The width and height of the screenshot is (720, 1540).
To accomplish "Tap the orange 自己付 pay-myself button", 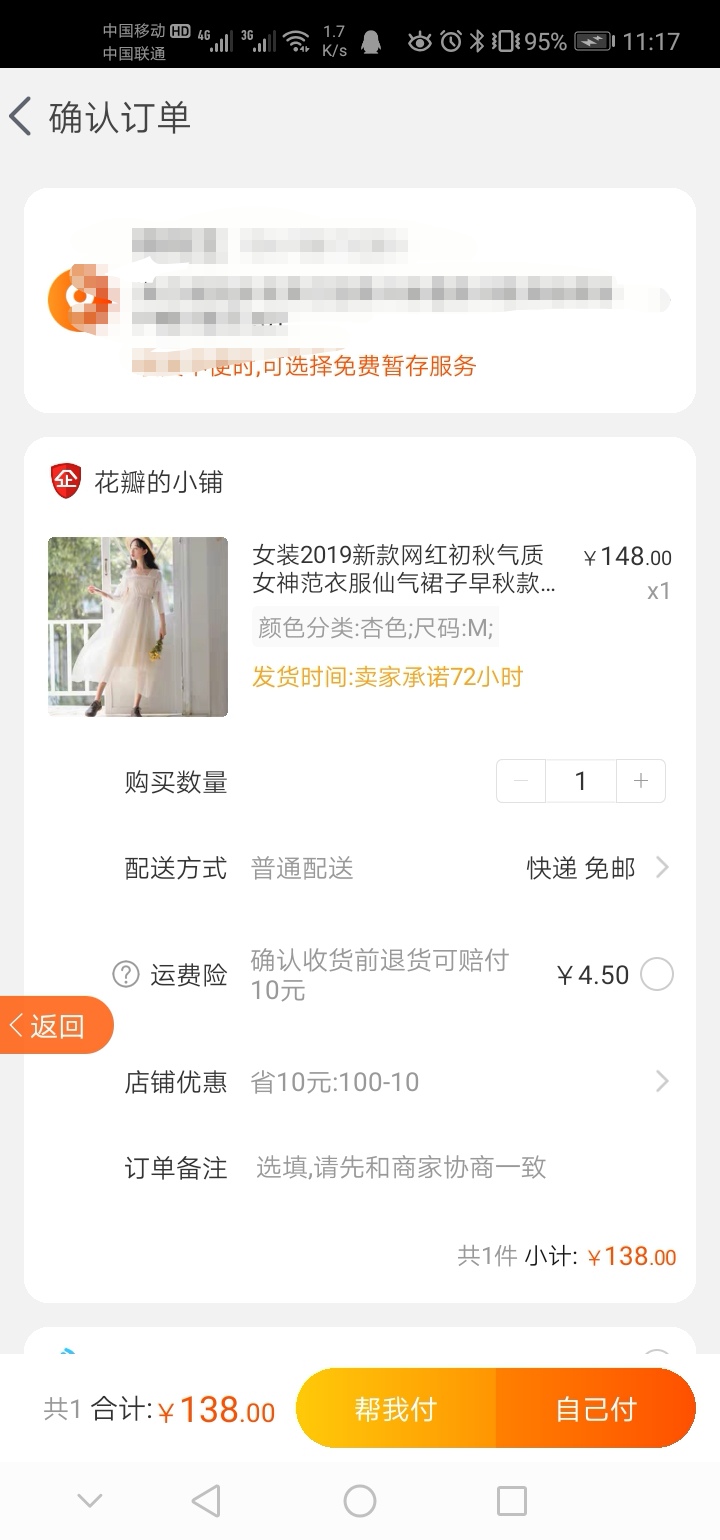I will [x=594, y=1407].
